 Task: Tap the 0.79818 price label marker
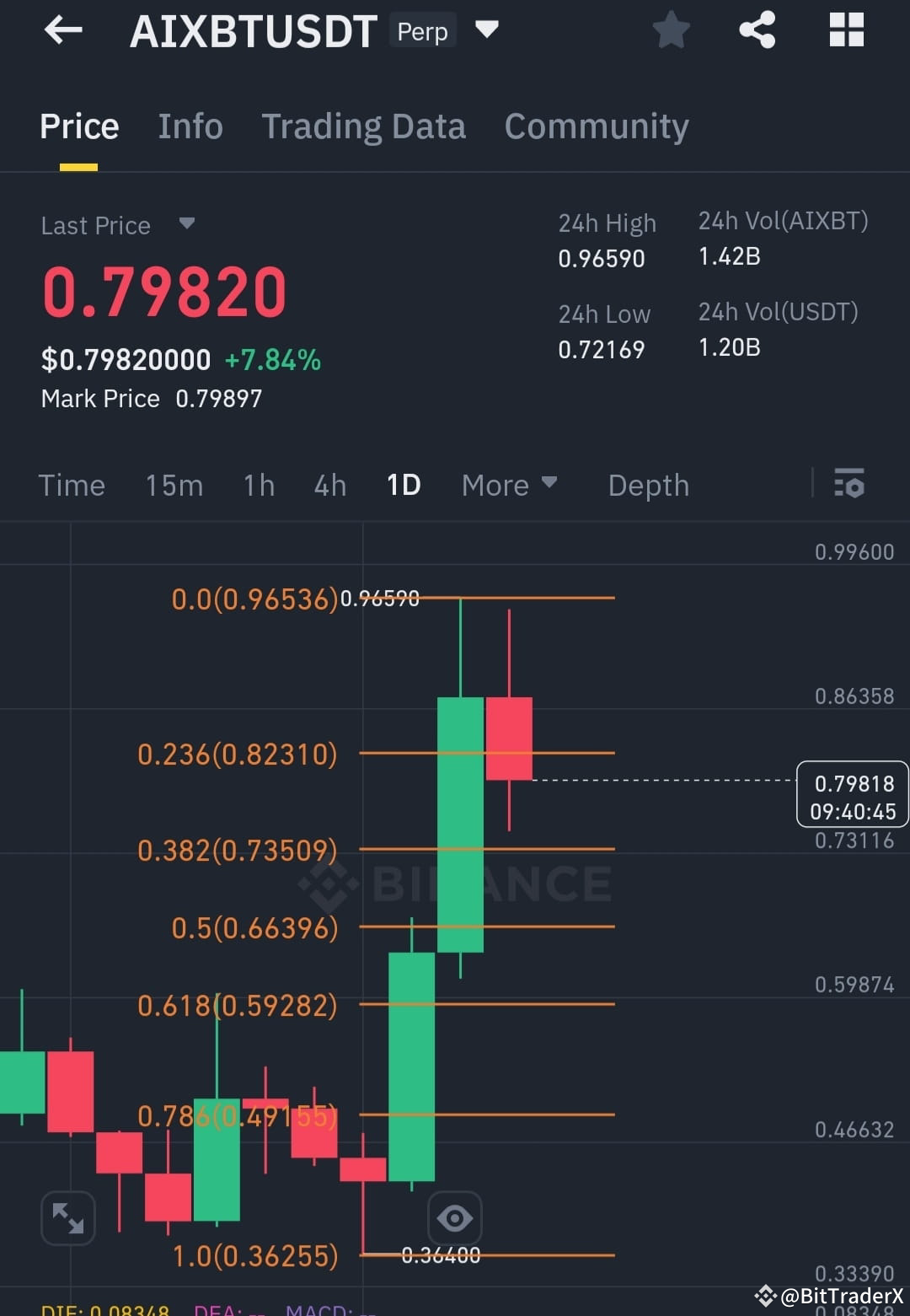853,795
